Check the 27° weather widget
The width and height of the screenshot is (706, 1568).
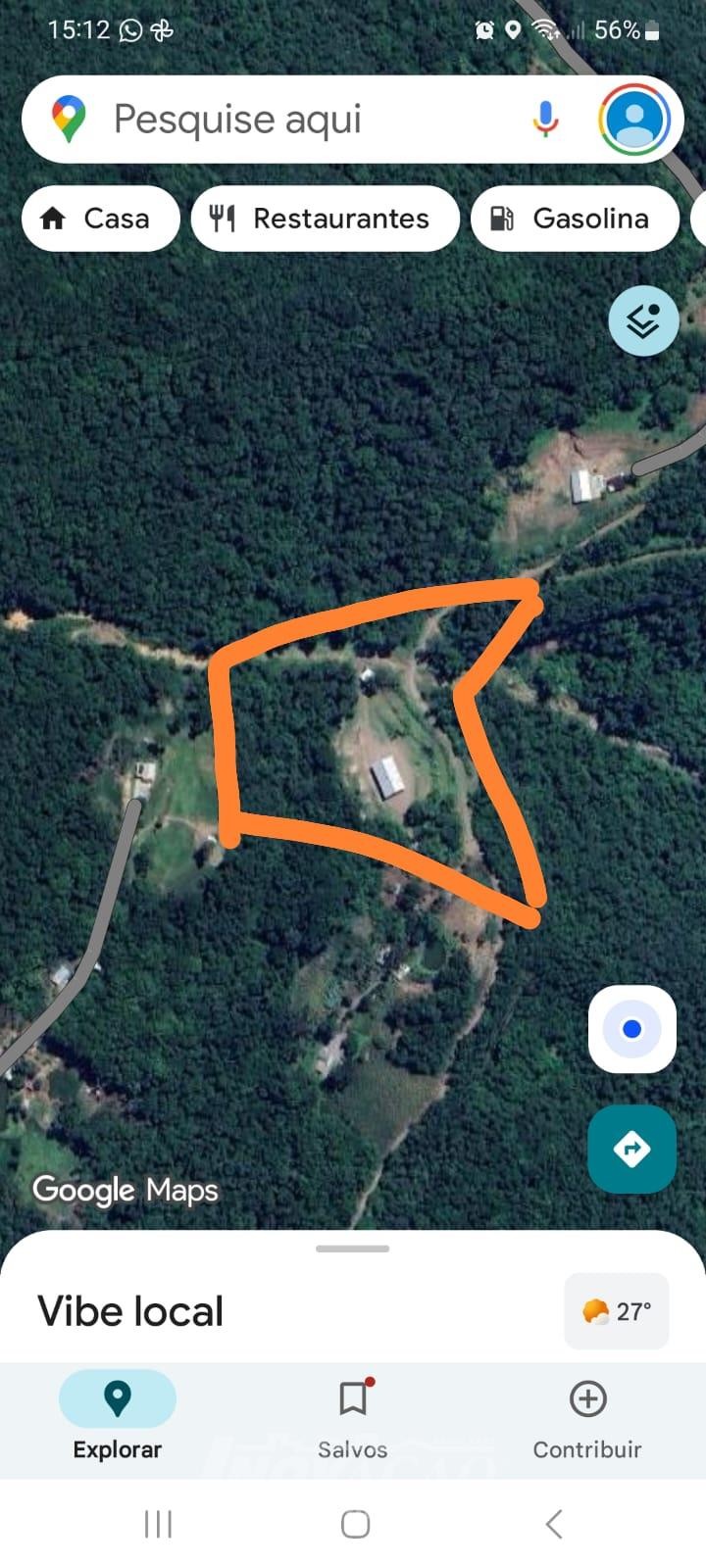pyautogui.click(x=617, y=1311)
